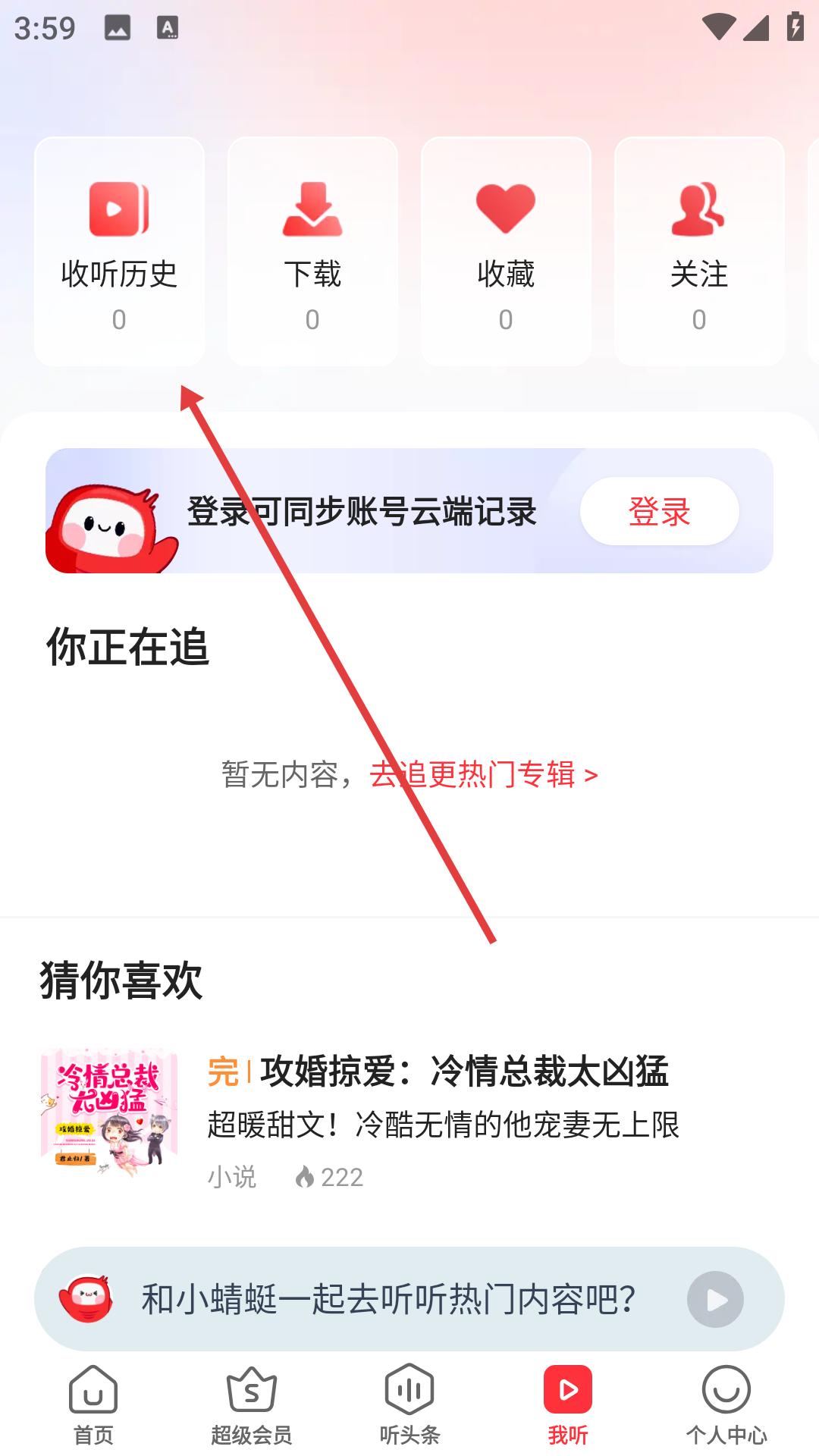Viewport: 819px width, 1456px height.
Task: Follow the 去追更热门专辑 link
Action: tap(483, 774)
